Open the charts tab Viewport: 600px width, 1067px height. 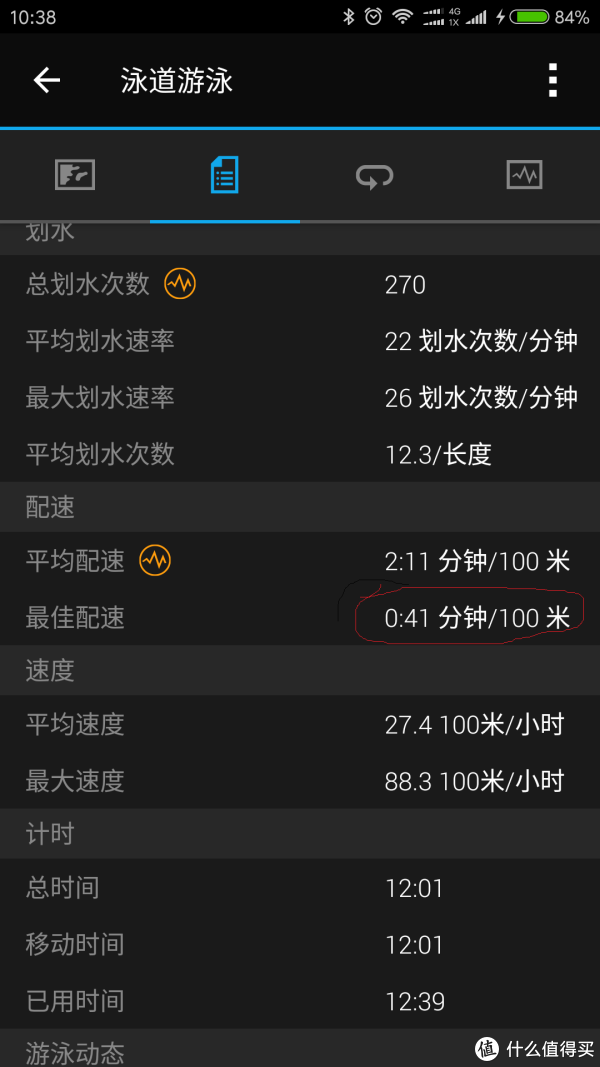click(x=524, y=174)
